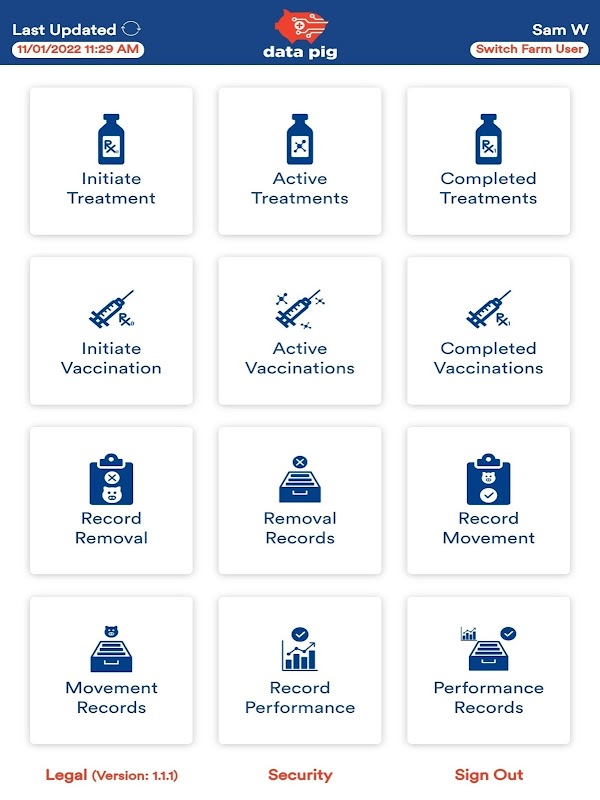The width and height of the screenshot is (600, 800).
Task: Open Active Vaccinations tile
Action: coord(300,331)
